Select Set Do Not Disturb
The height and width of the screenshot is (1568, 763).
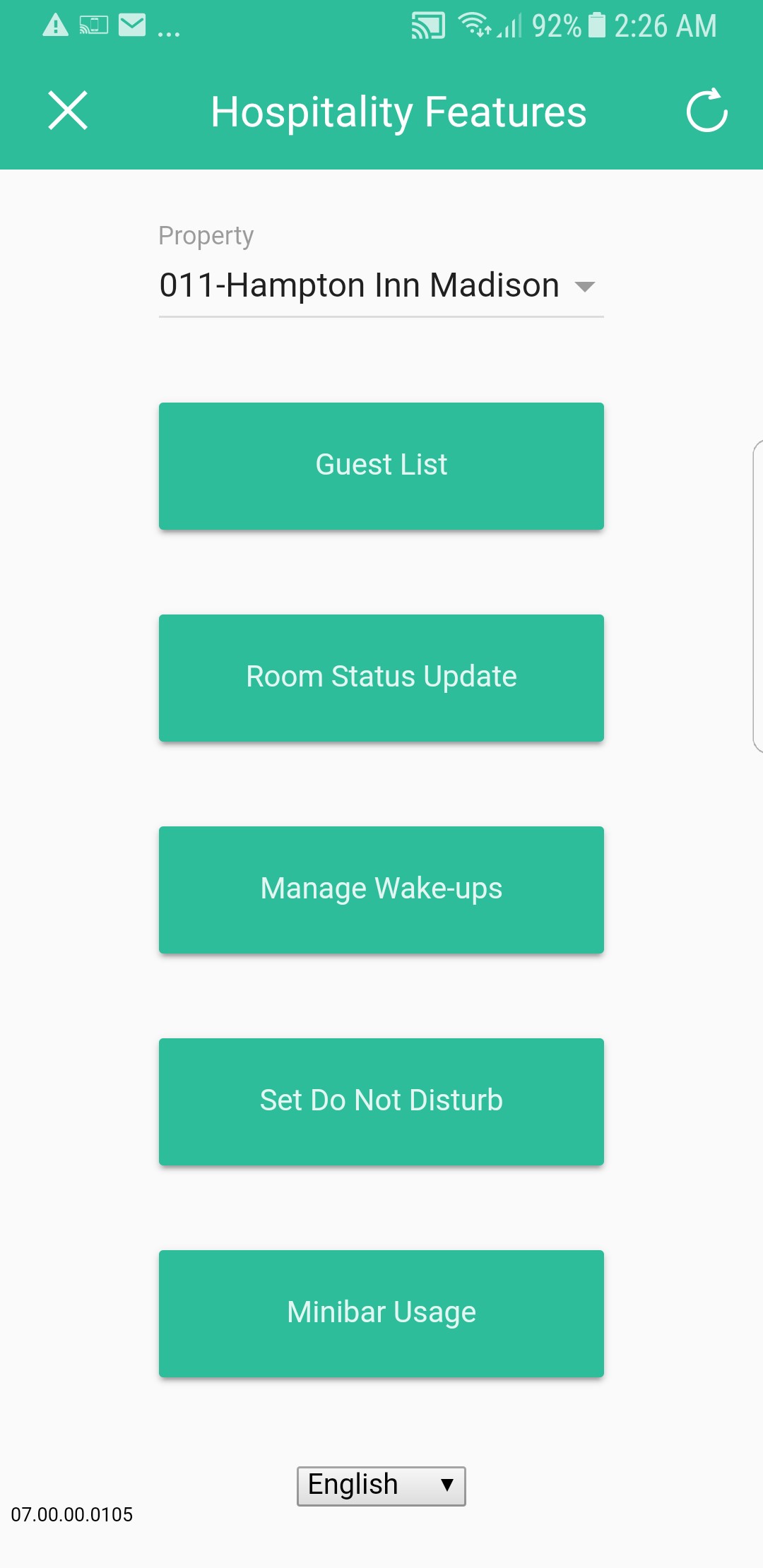pyautogui.click(x=381, y=1101)
